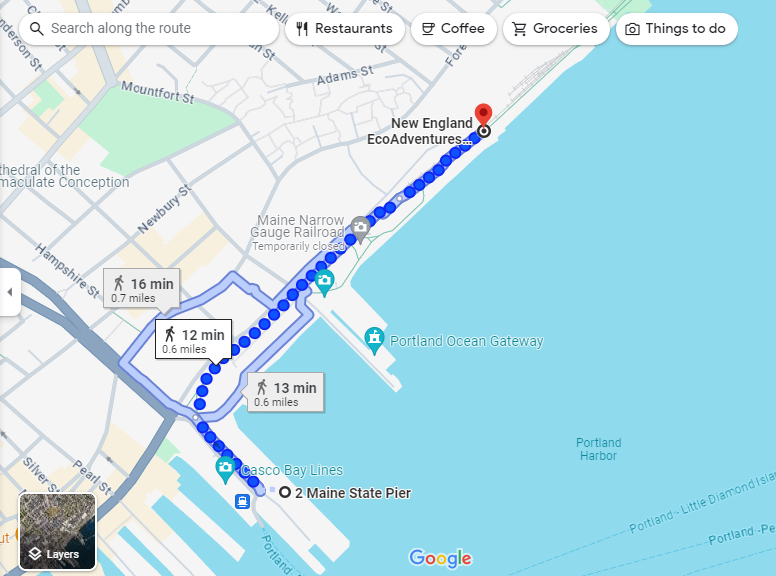
Task: Tap the Things to do chip
Action: coord(676,29)
